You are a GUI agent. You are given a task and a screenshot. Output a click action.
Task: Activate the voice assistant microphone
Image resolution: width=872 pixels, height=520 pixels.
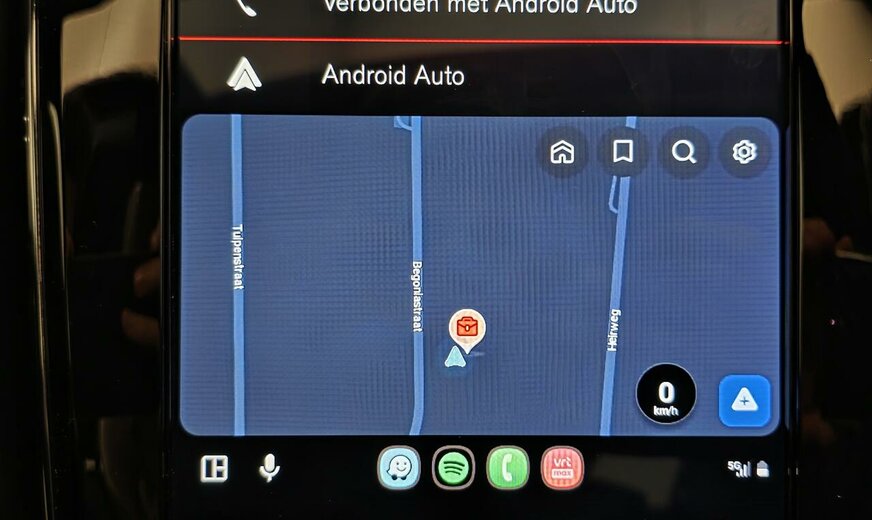[x=268, y=467]
